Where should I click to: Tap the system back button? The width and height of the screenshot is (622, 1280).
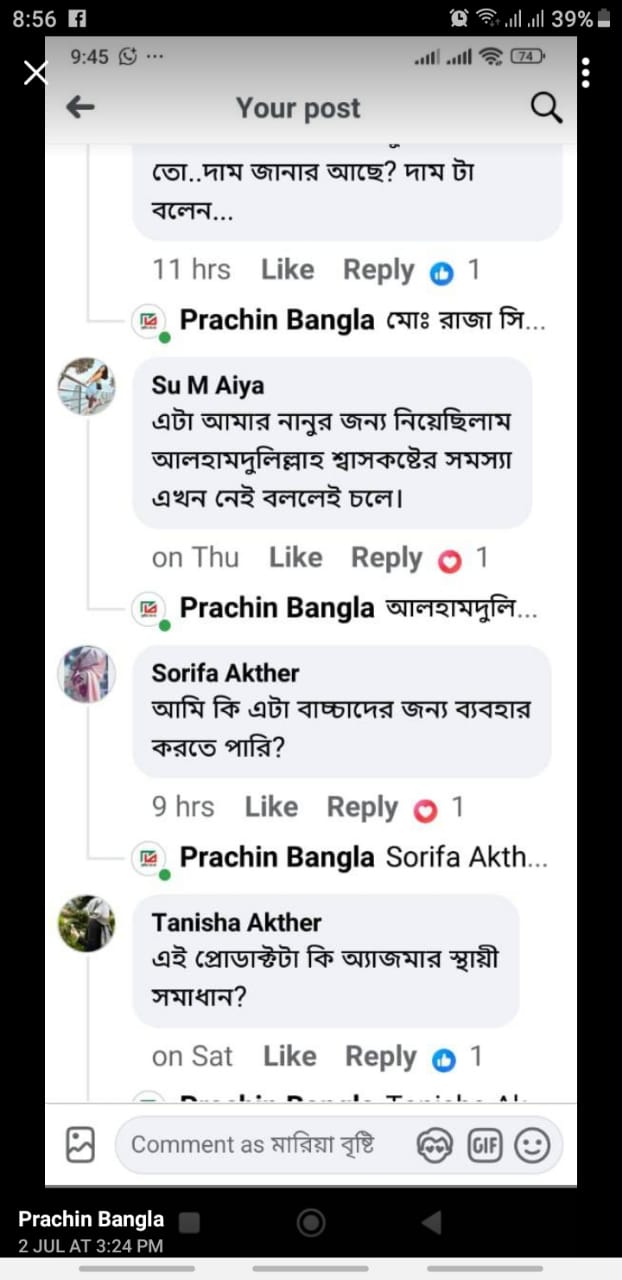pos(431,1221)
